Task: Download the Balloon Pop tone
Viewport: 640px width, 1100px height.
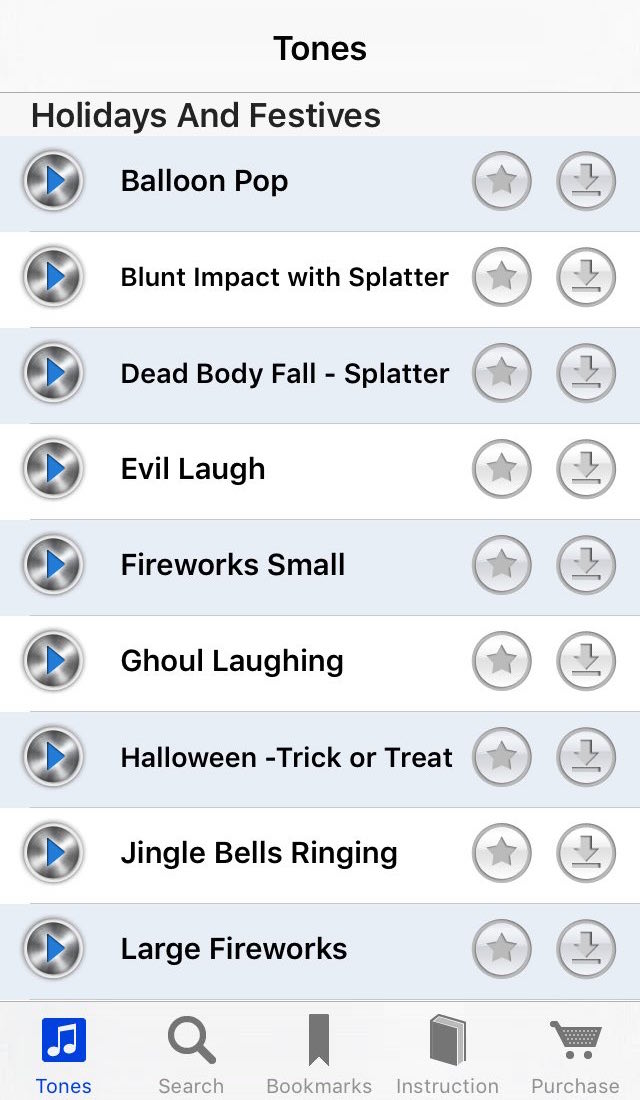Action: 586,181
